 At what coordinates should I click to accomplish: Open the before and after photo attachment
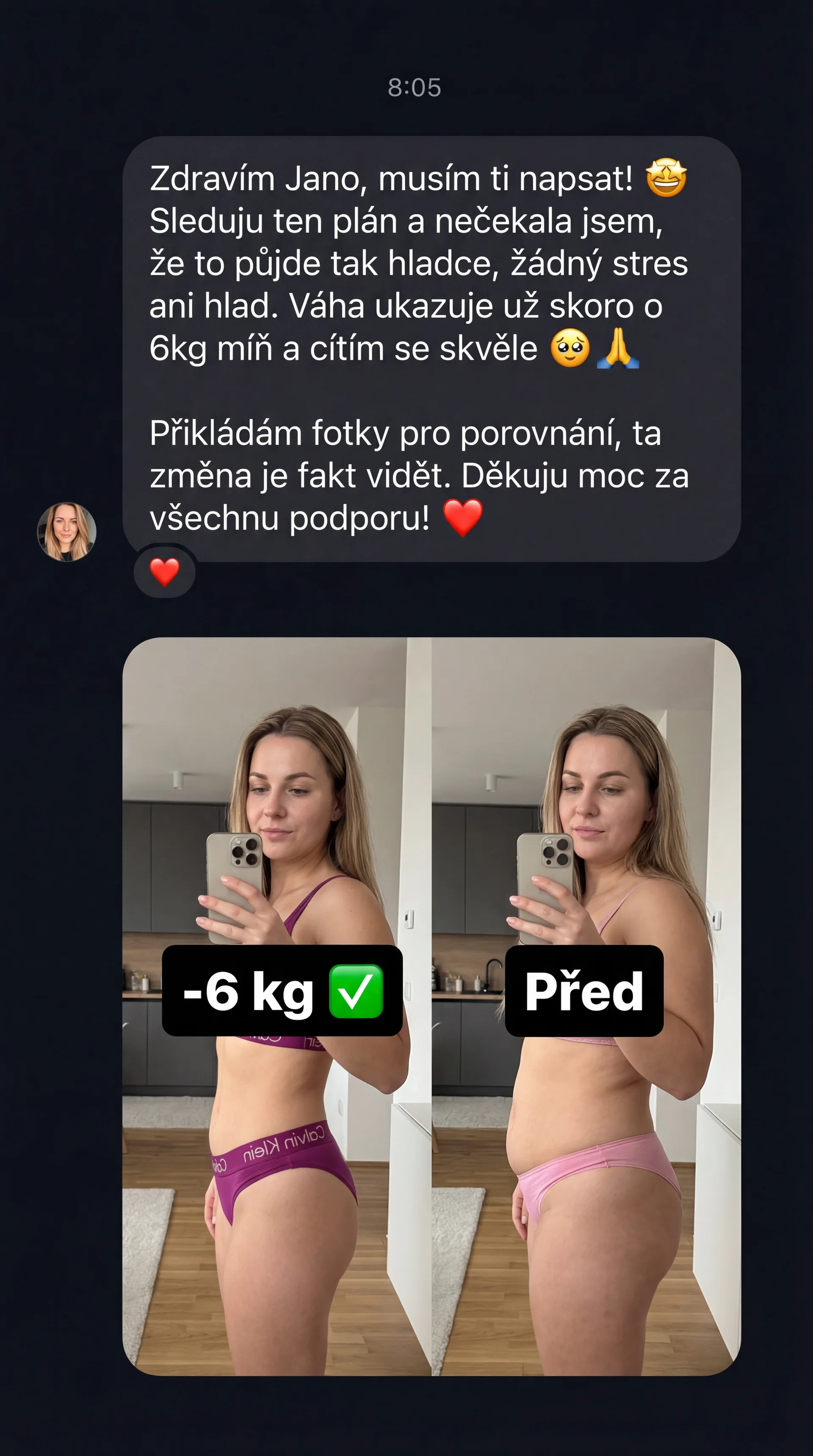point(431,1006)
